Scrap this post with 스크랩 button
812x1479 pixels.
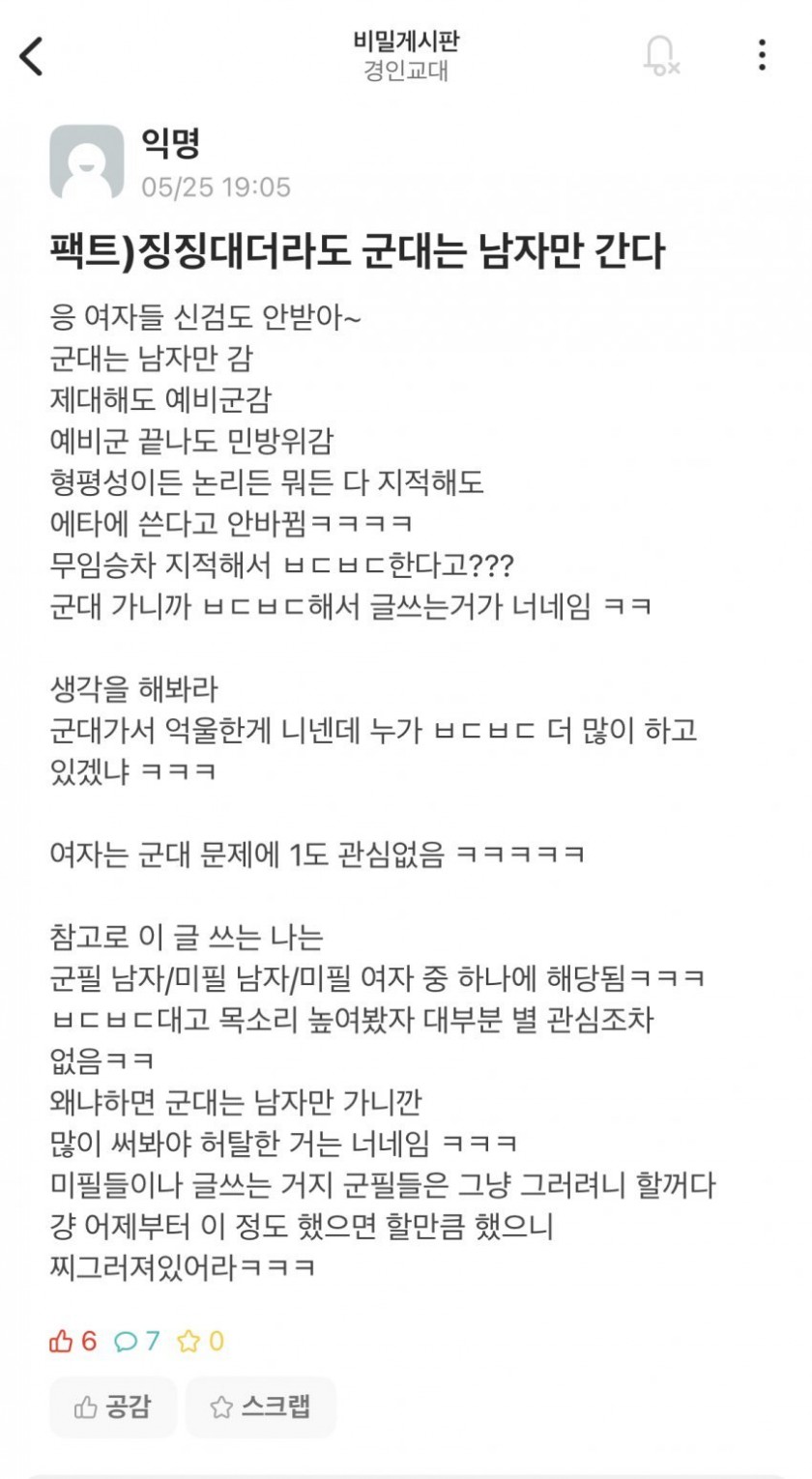click(x=261, y=1406)
